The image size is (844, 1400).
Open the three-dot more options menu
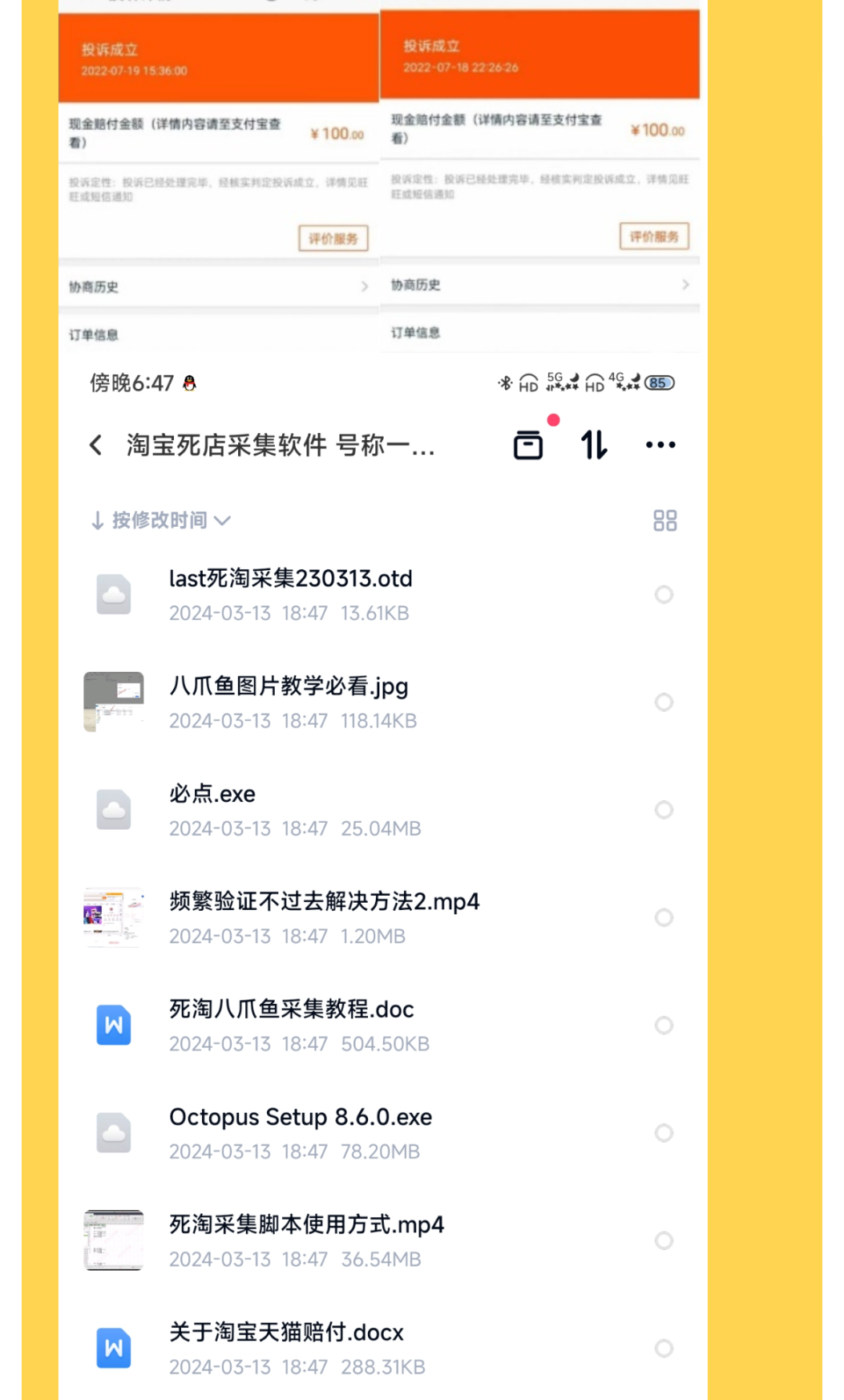click(x=659, y=443)
